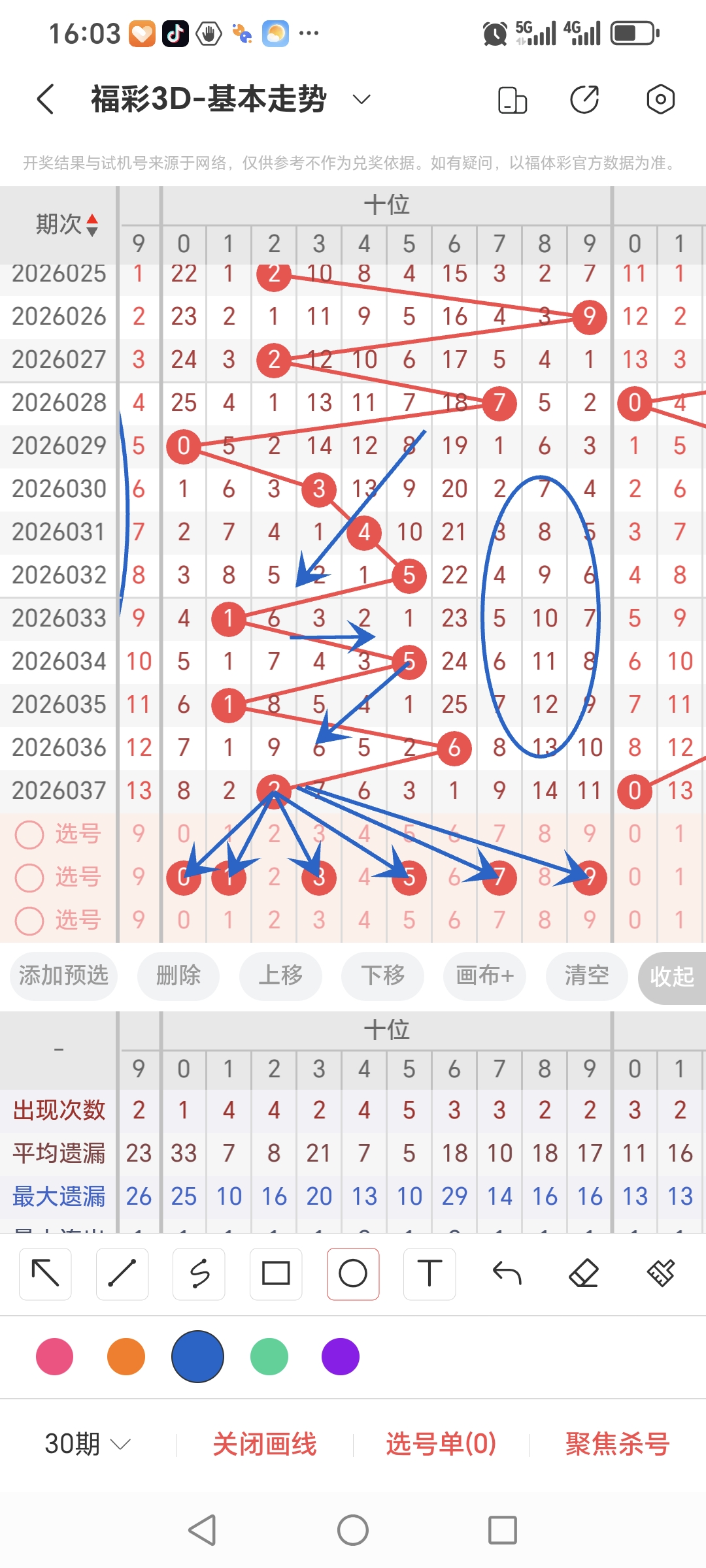Enable the first 选号 selection row
The height and width of the screenshot is (1568, 706).
tap(29, 834)
